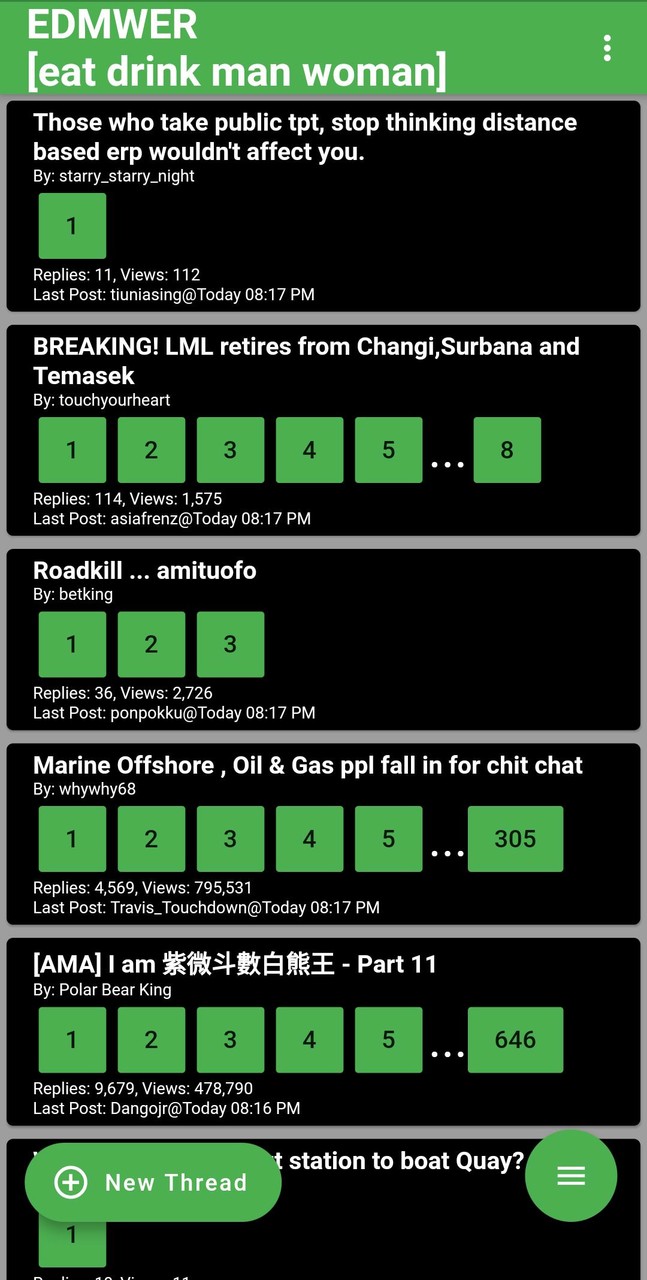647x1280 pixels.
Task: Open Marine Offshore, Oil & Gas thread
Action: pyautogui.click(x=308, y=766)
